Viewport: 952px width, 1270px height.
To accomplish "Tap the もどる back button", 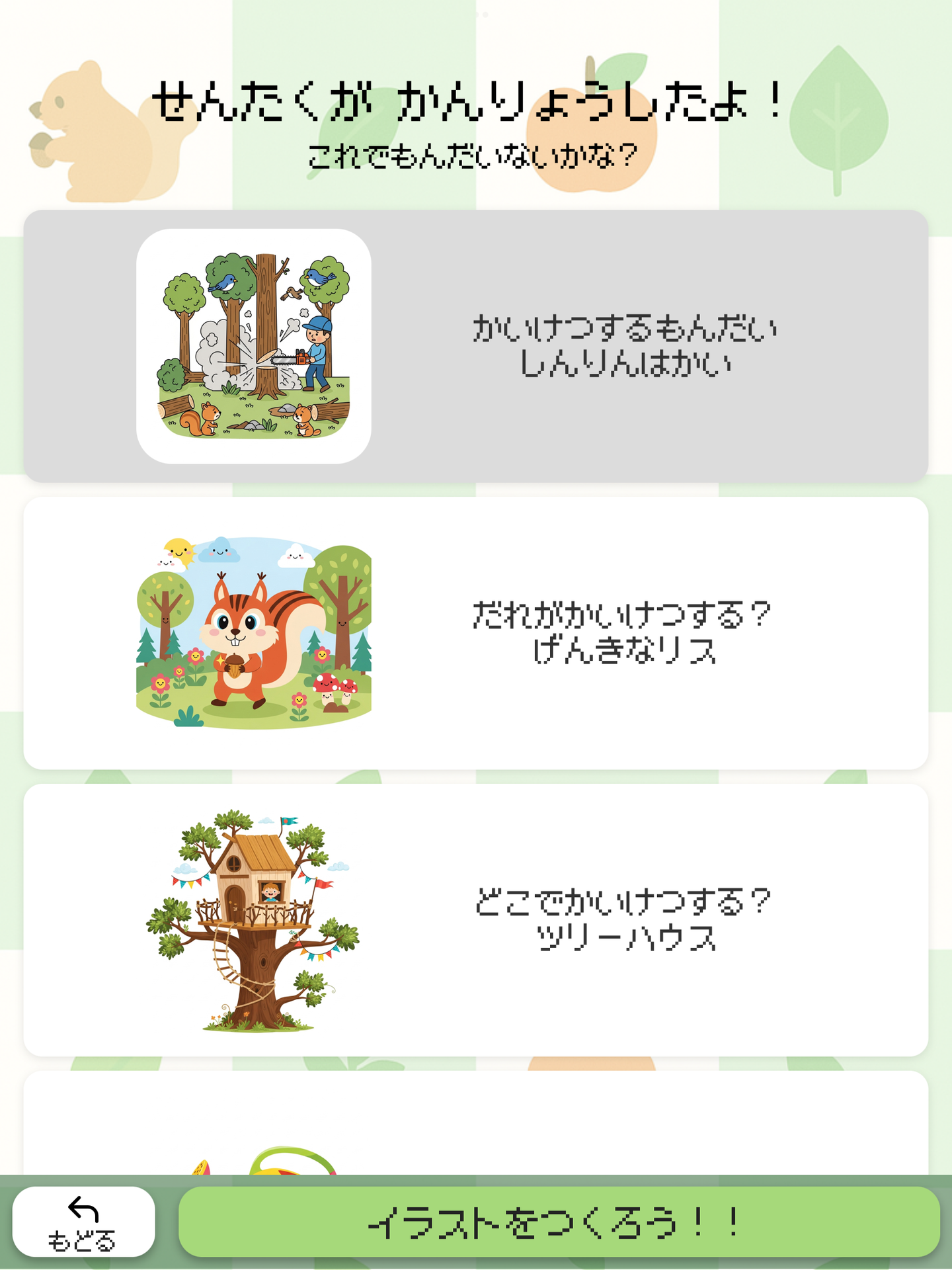I will pos(84,1221).
